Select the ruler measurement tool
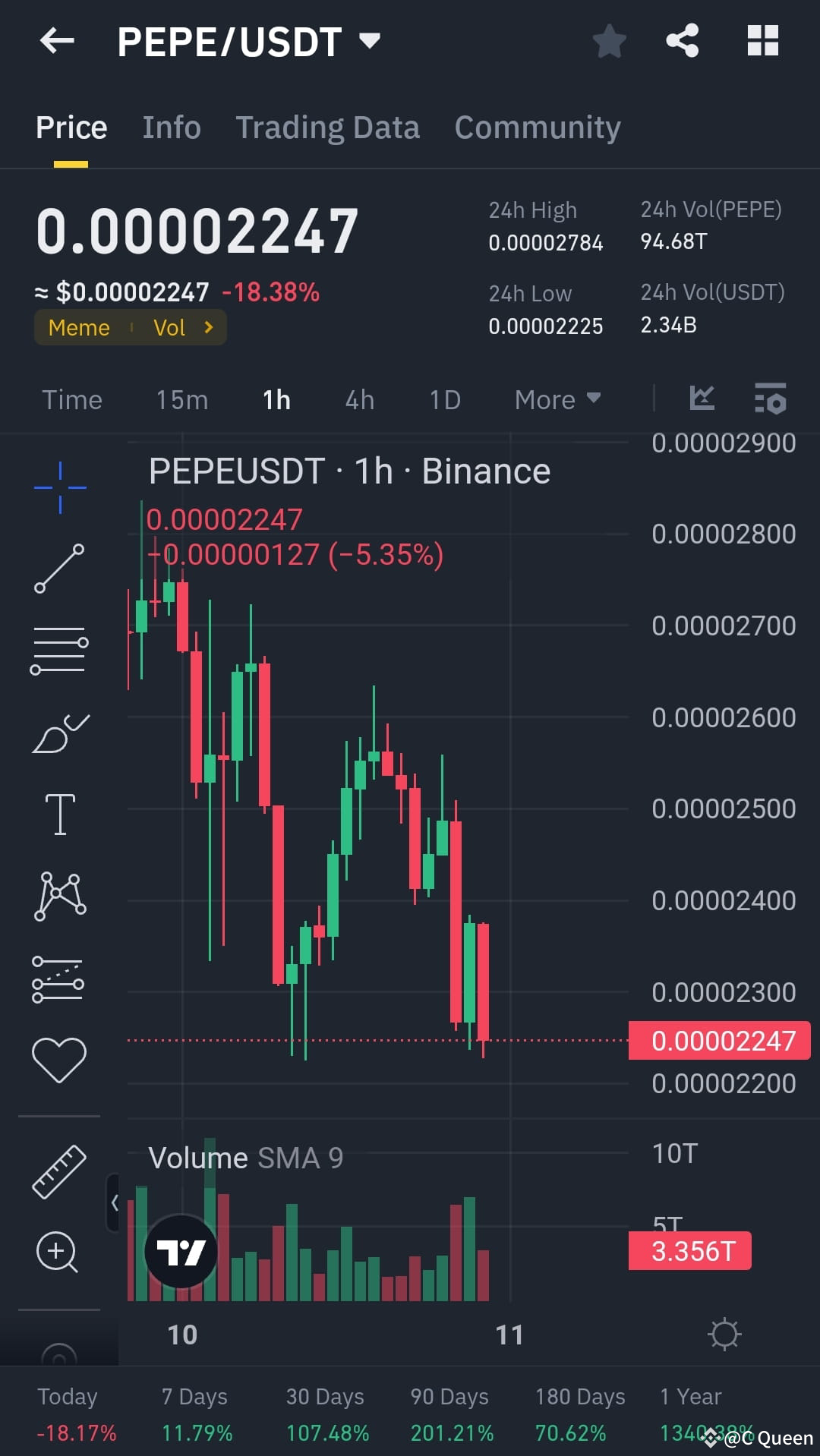The image size is (820, 1456). point(59,1171)
